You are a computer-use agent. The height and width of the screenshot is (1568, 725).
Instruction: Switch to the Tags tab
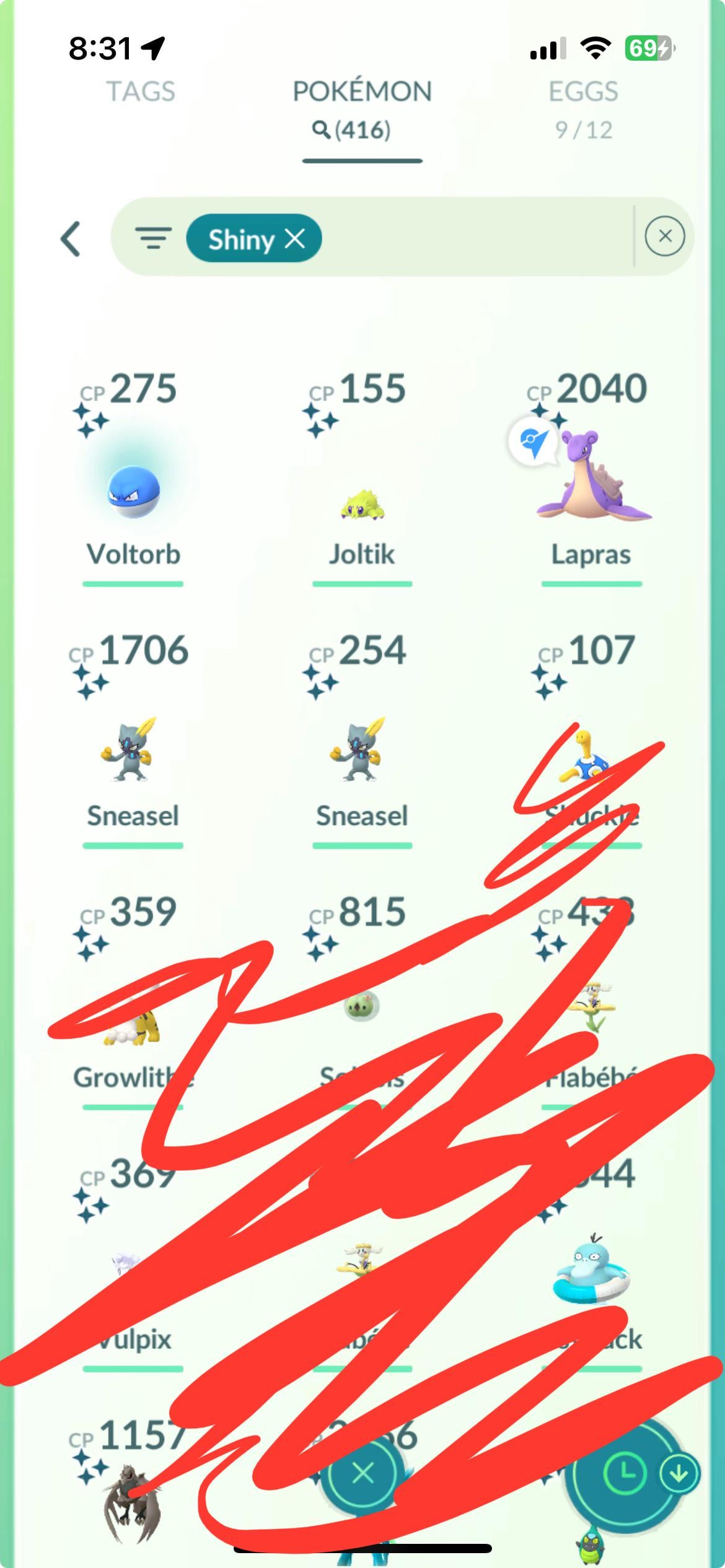[x=141, y=92]
